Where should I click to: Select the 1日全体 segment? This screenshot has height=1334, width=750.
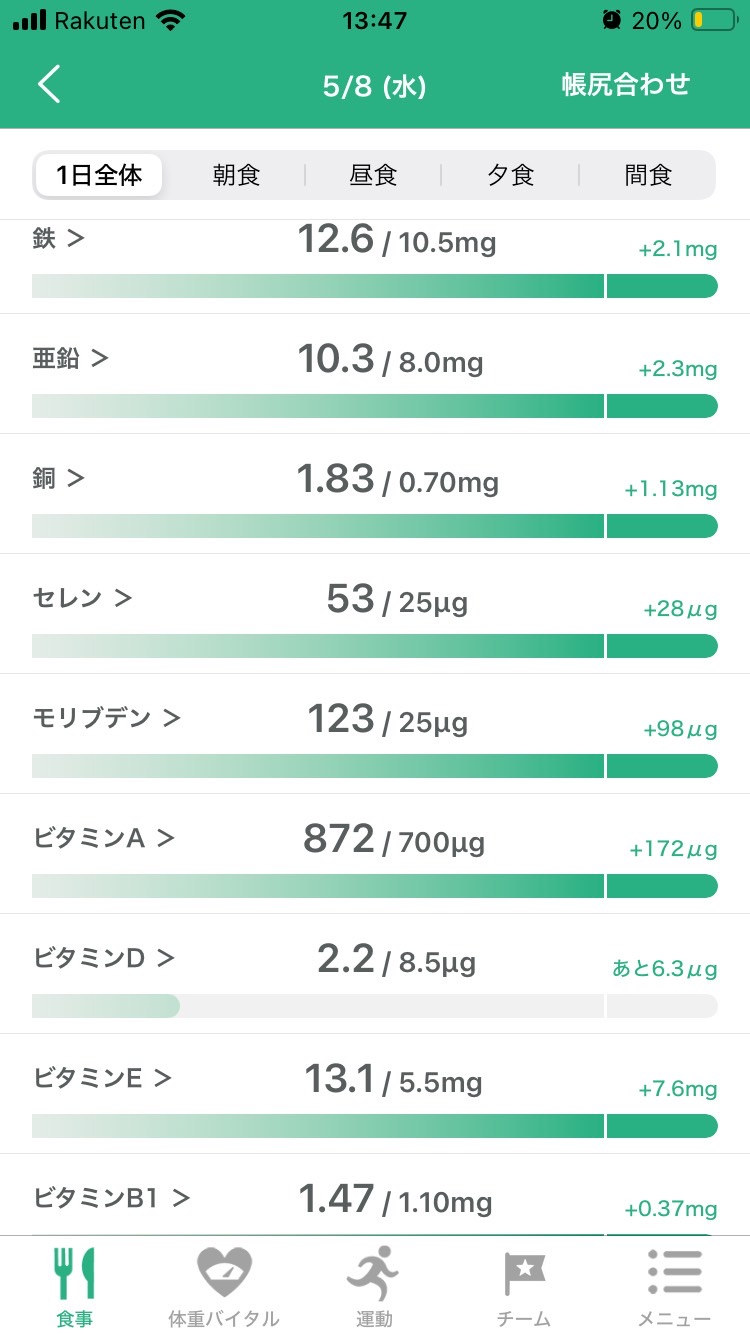point(99,175)
